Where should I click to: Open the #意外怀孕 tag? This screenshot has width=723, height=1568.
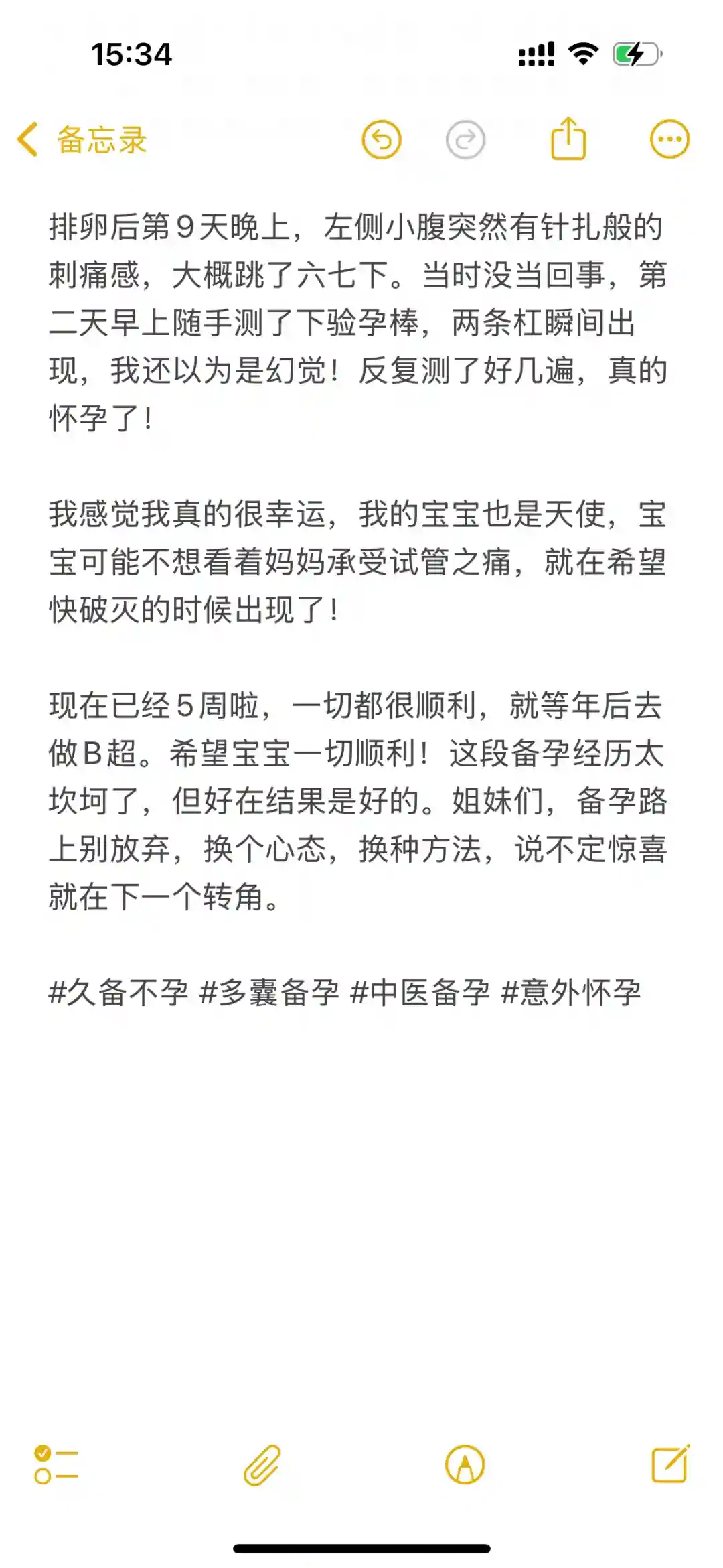[571, 992]
